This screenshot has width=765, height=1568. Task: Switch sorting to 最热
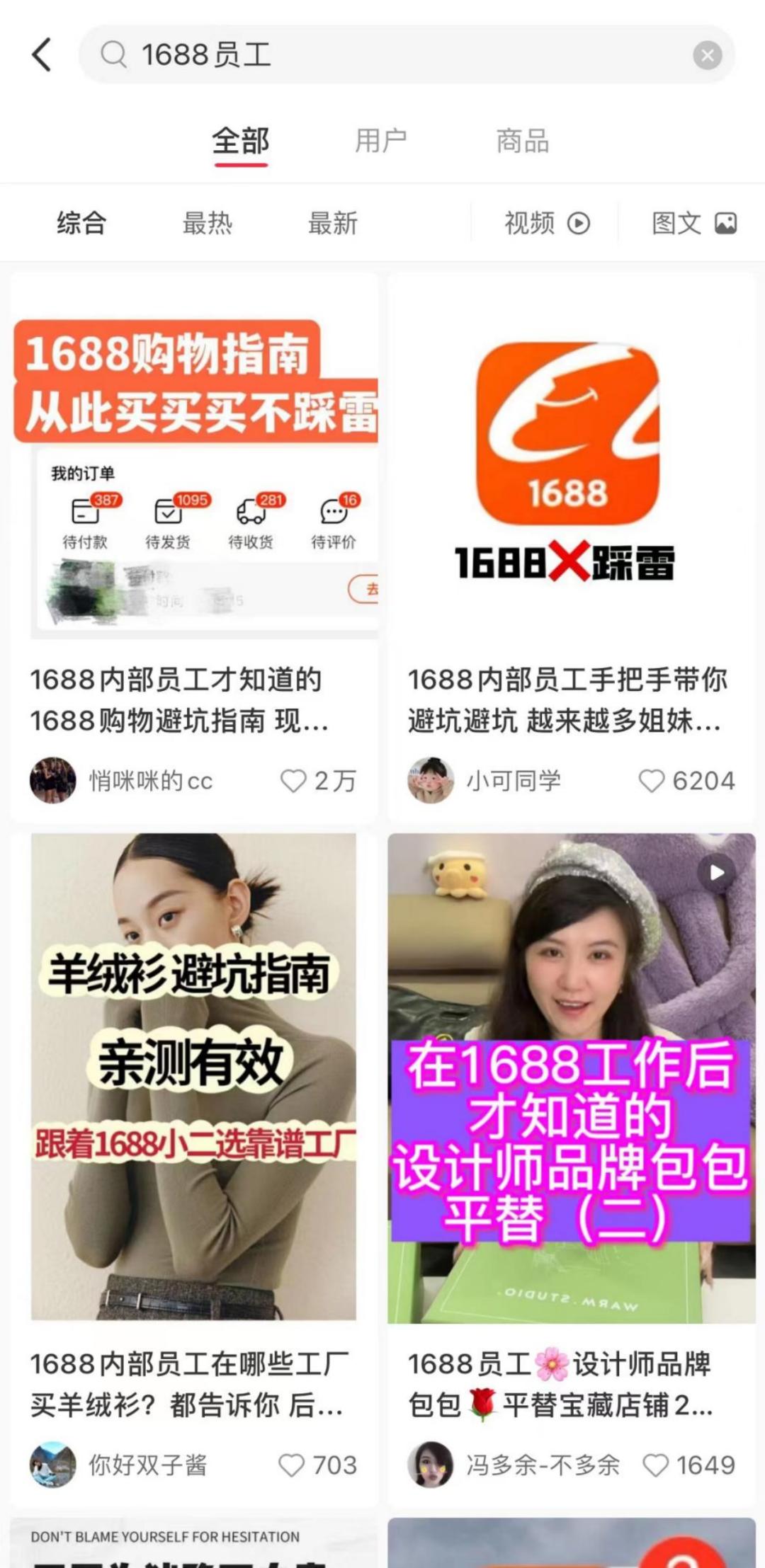(208, 223)
